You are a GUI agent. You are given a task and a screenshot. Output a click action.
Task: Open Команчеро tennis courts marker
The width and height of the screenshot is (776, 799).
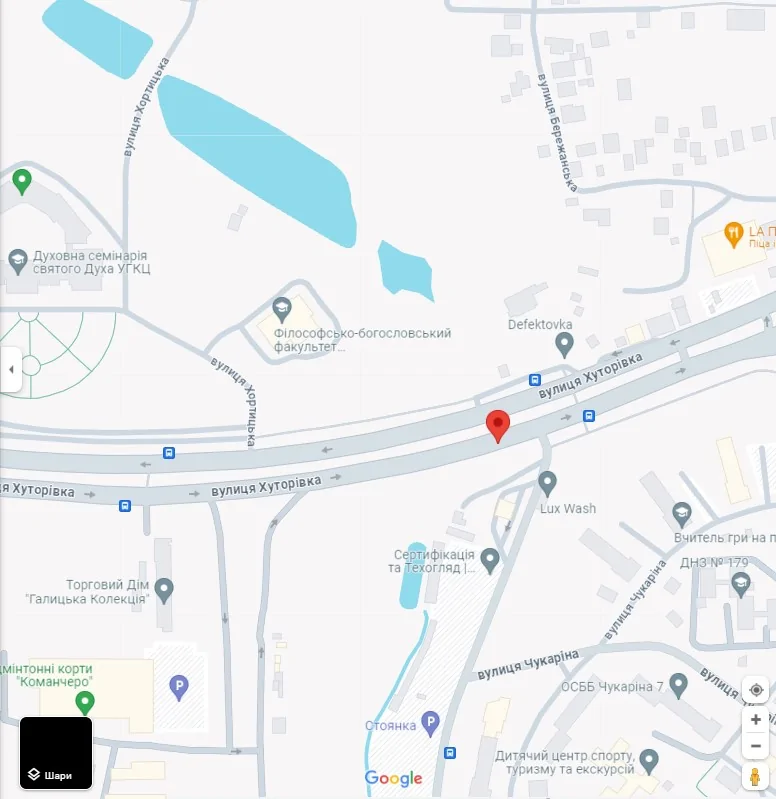[x=85, y=702]
